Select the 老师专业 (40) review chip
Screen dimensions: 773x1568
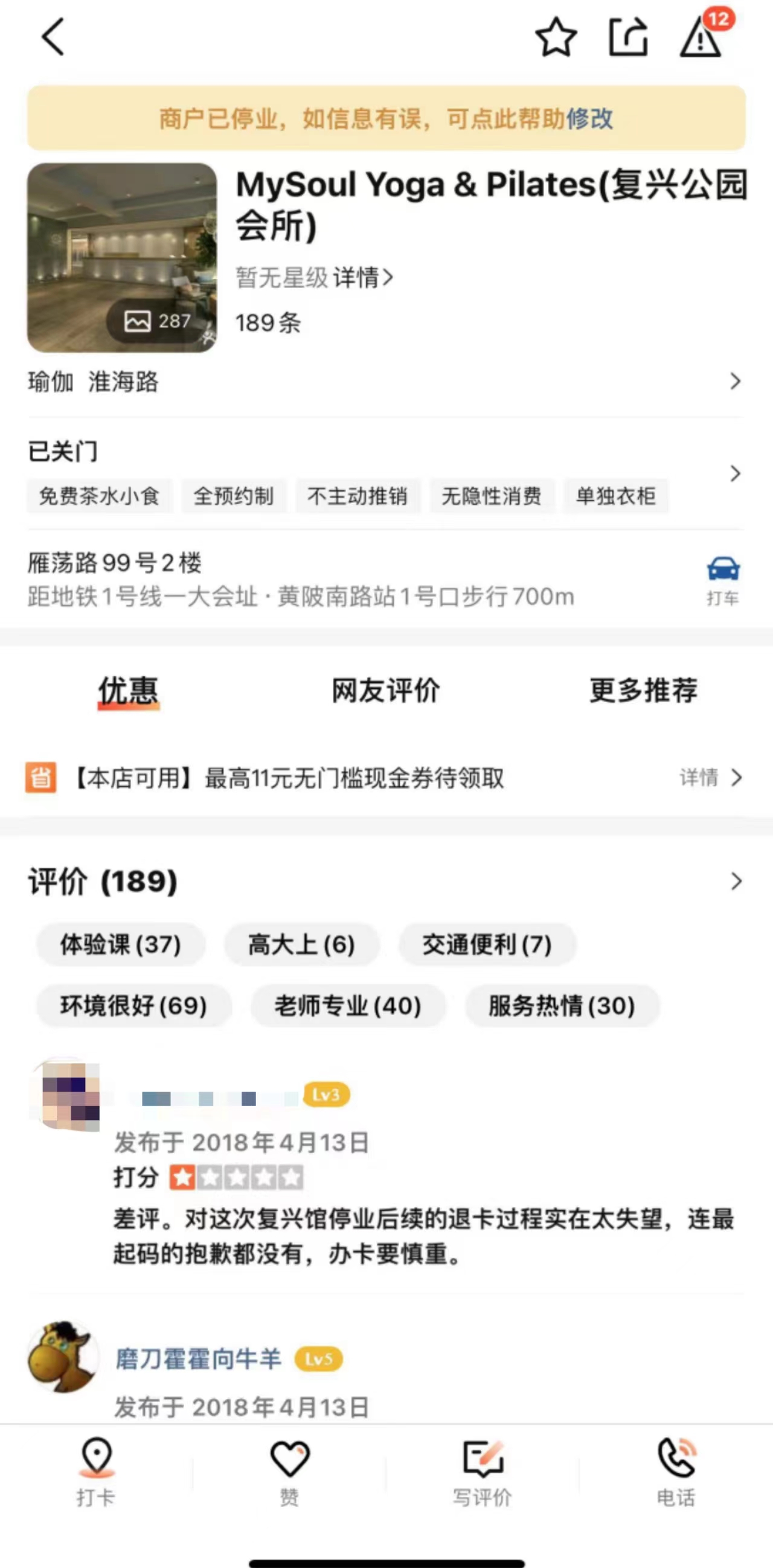pyautogui.click(x=348, y=1005)
